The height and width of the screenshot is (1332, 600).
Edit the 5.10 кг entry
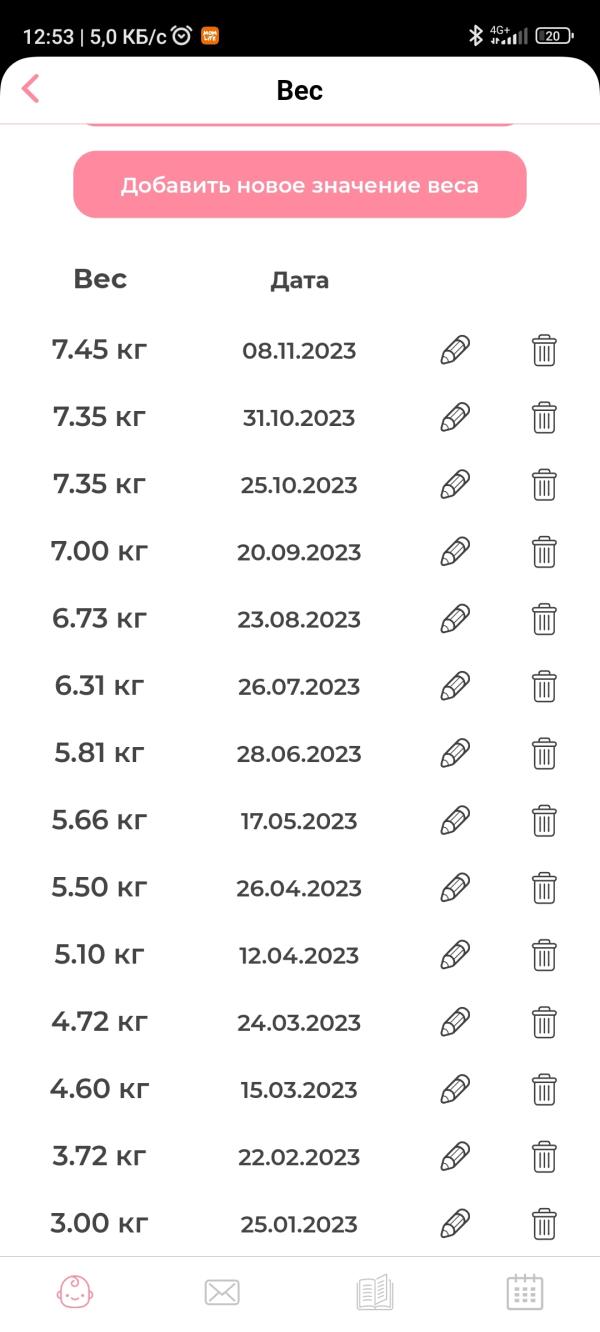pyautogui.click(x=455, y=954)
